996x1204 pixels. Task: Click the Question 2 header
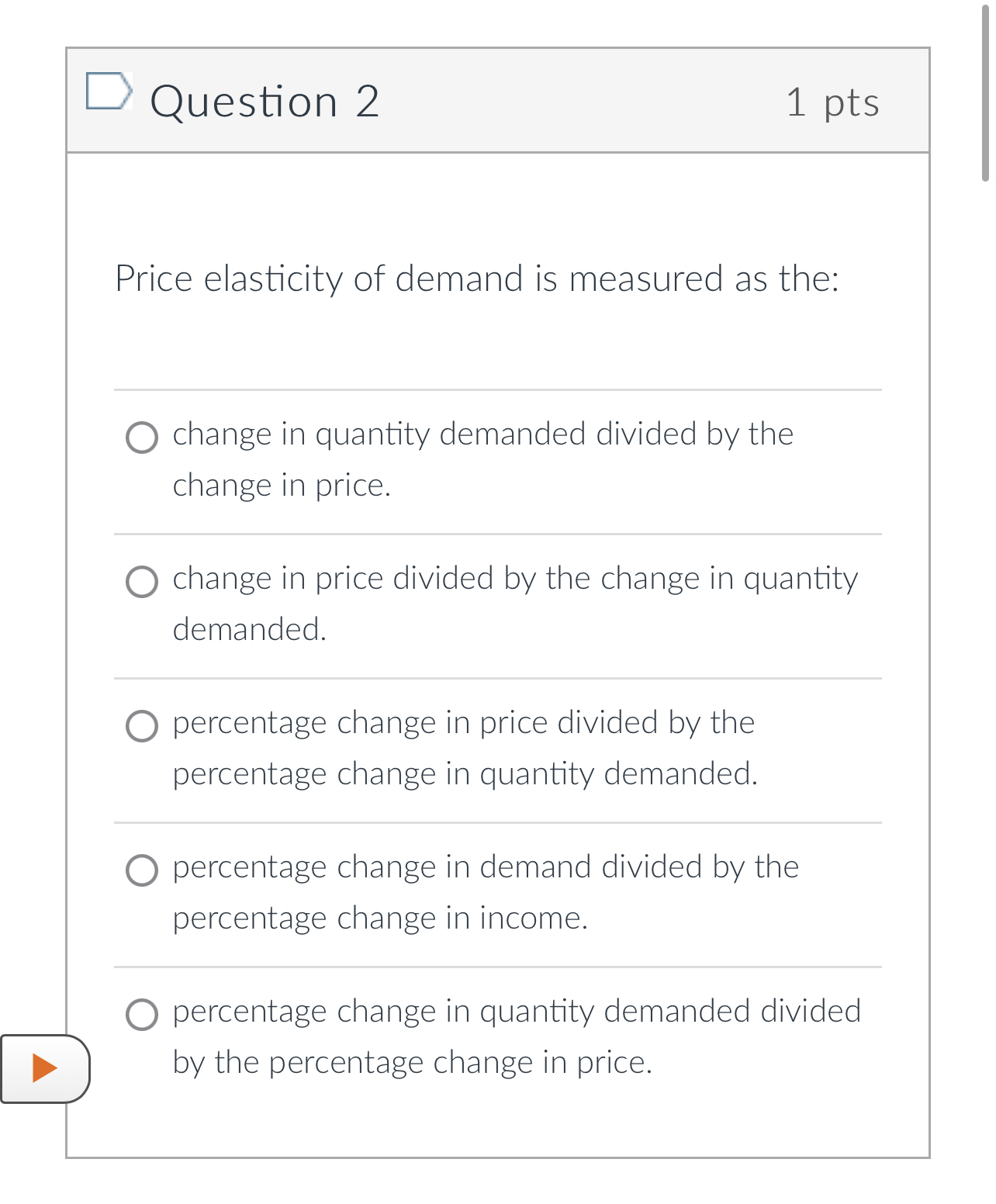(x=265, y=101)
